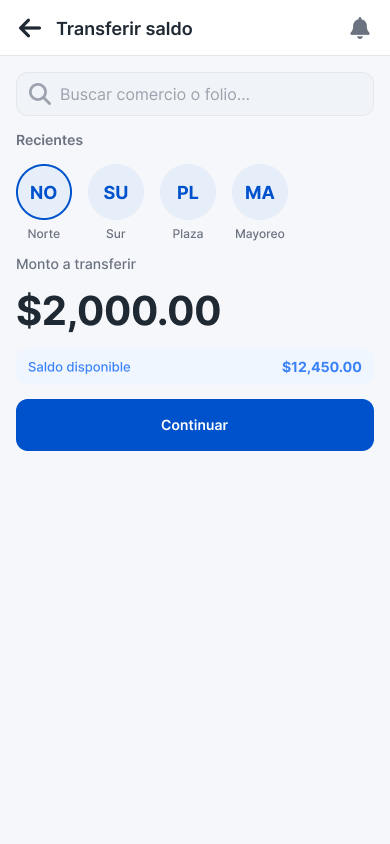
Task: Edit the $2,000.00 transfer amount
Action: [x=119, y=311]
